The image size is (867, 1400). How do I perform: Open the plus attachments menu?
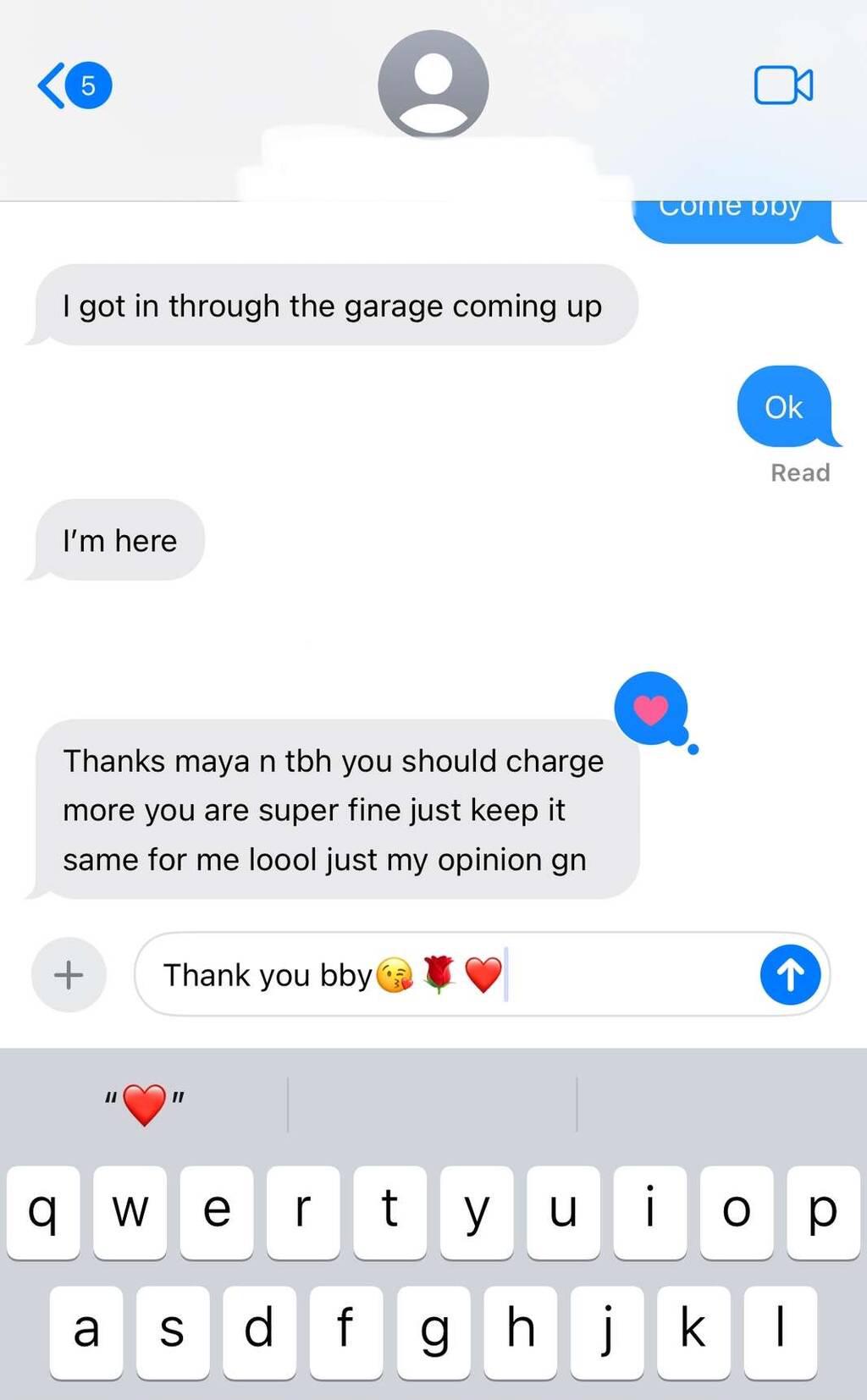[x=69, y=975]
